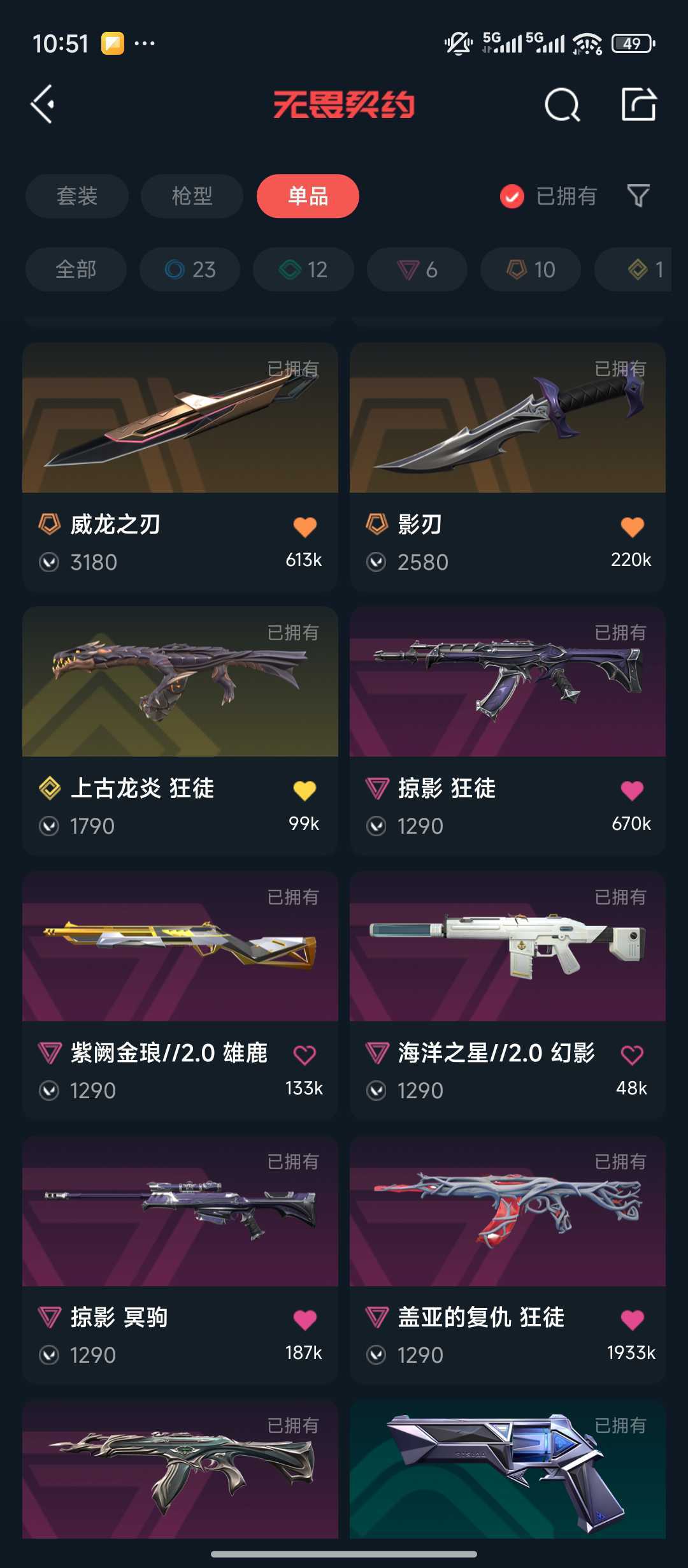Open the 掠影 狂徒 skin card
The width and height of the screenshot is (688, 1568).
click(508, 731)
